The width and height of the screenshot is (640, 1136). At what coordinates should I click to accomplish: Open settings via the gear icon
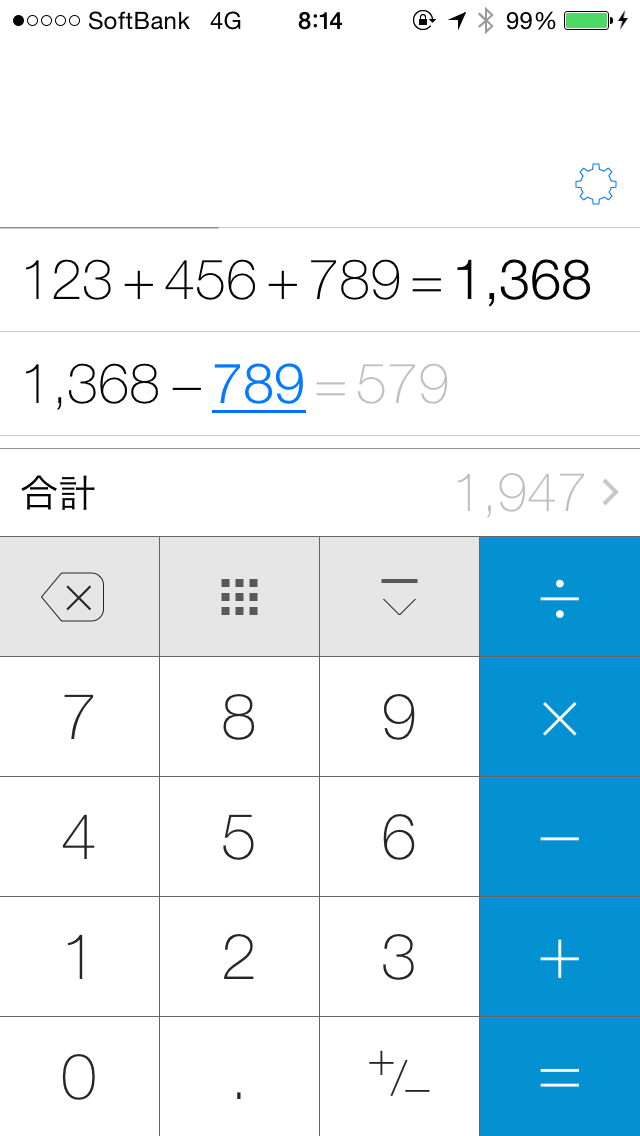595,184
